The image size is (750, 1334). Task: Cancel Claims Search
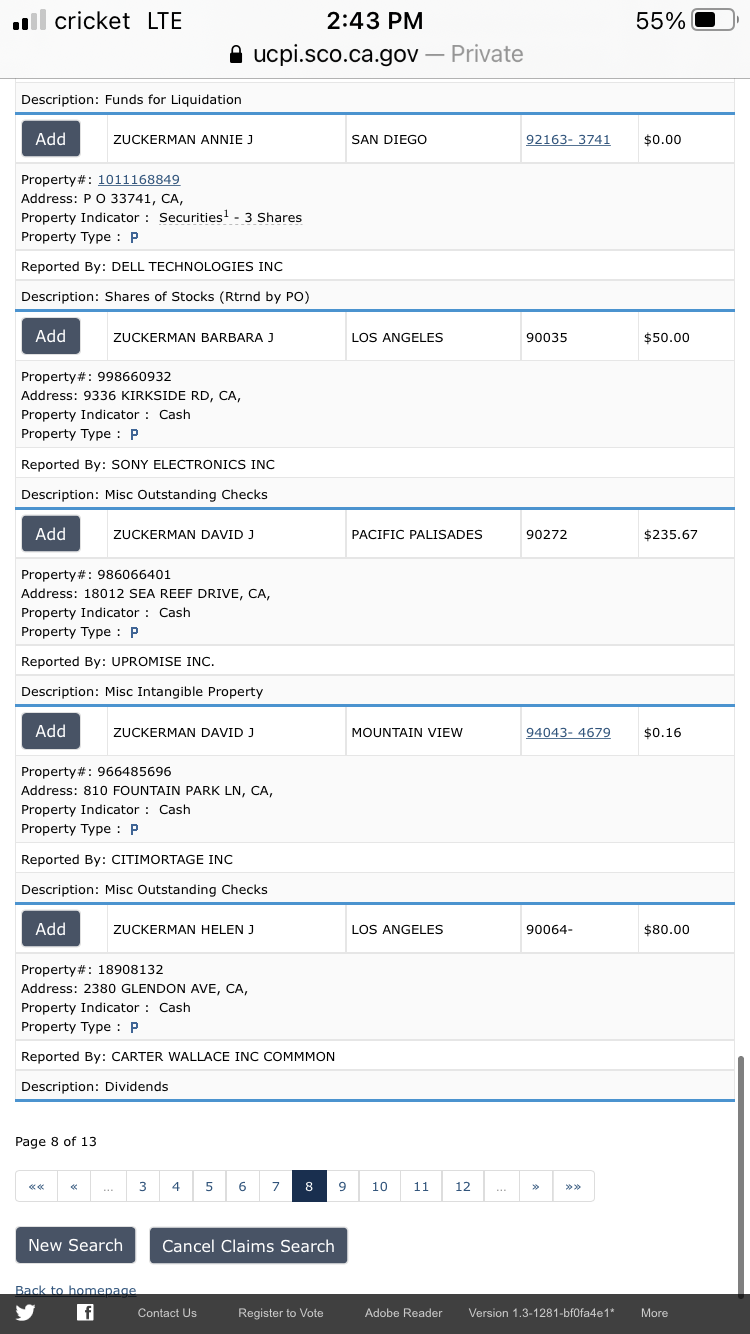248,1246
